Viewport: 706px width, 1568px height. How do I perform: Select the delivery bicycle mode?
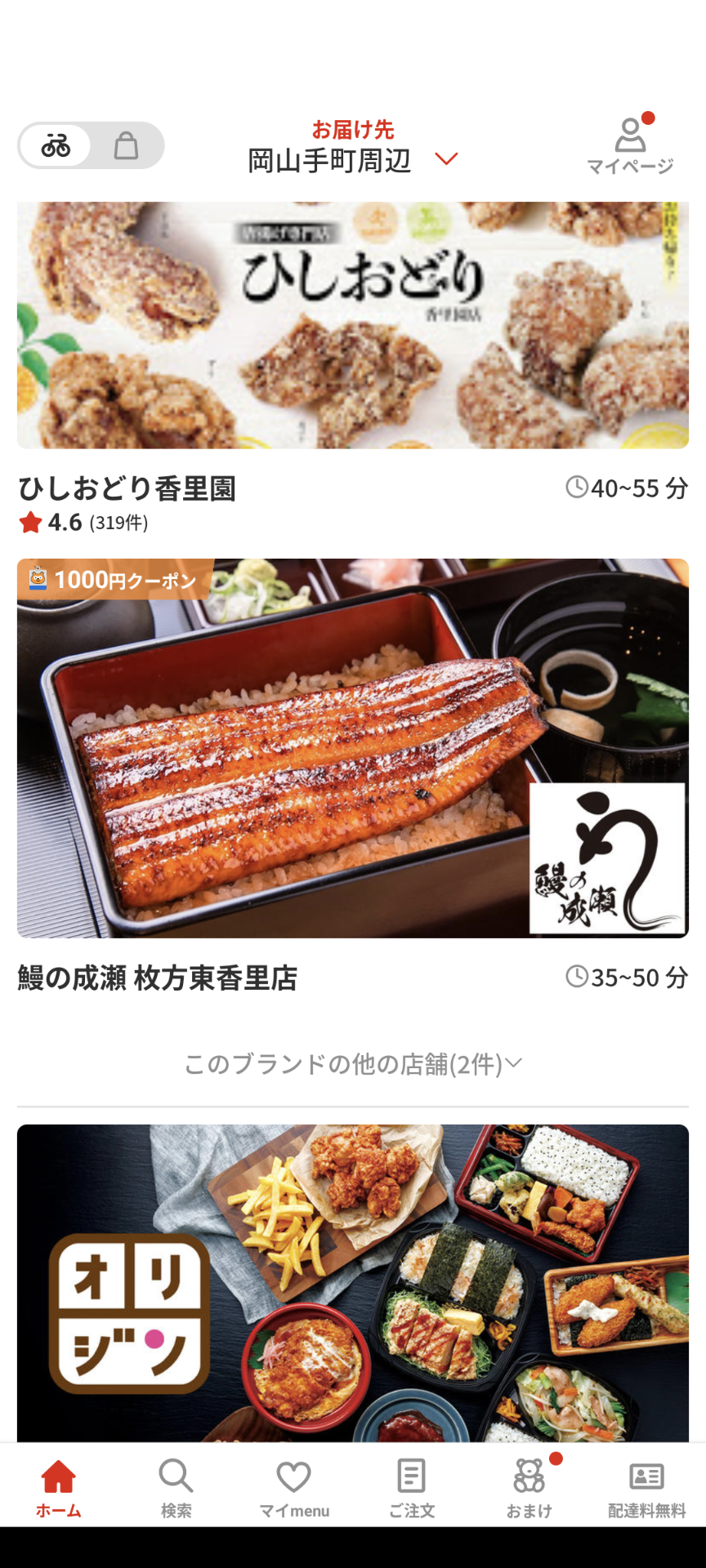tap(56, 146)
